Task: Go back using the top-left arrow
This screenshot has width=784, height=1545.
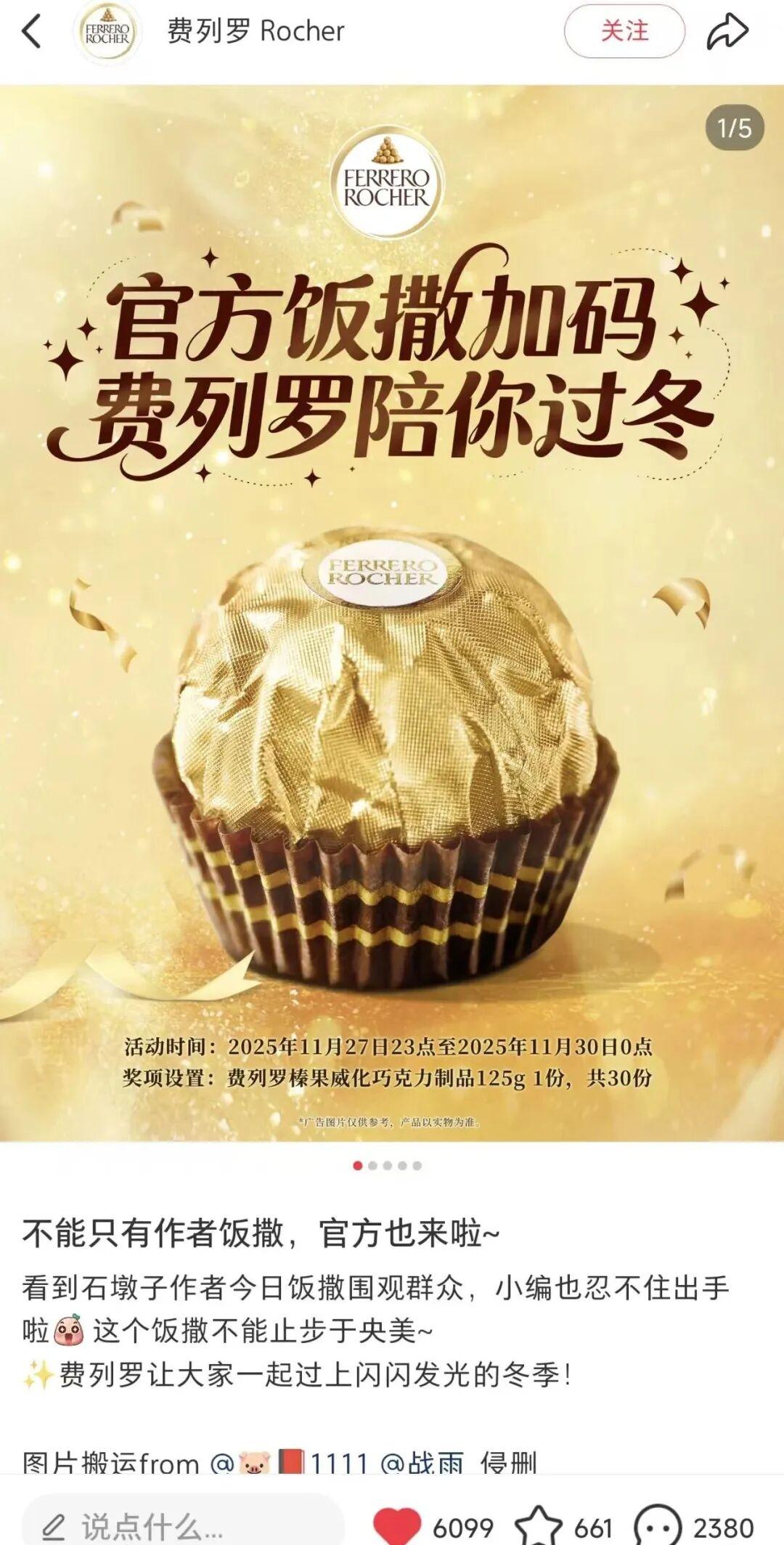Action: (x=32, y=32)
